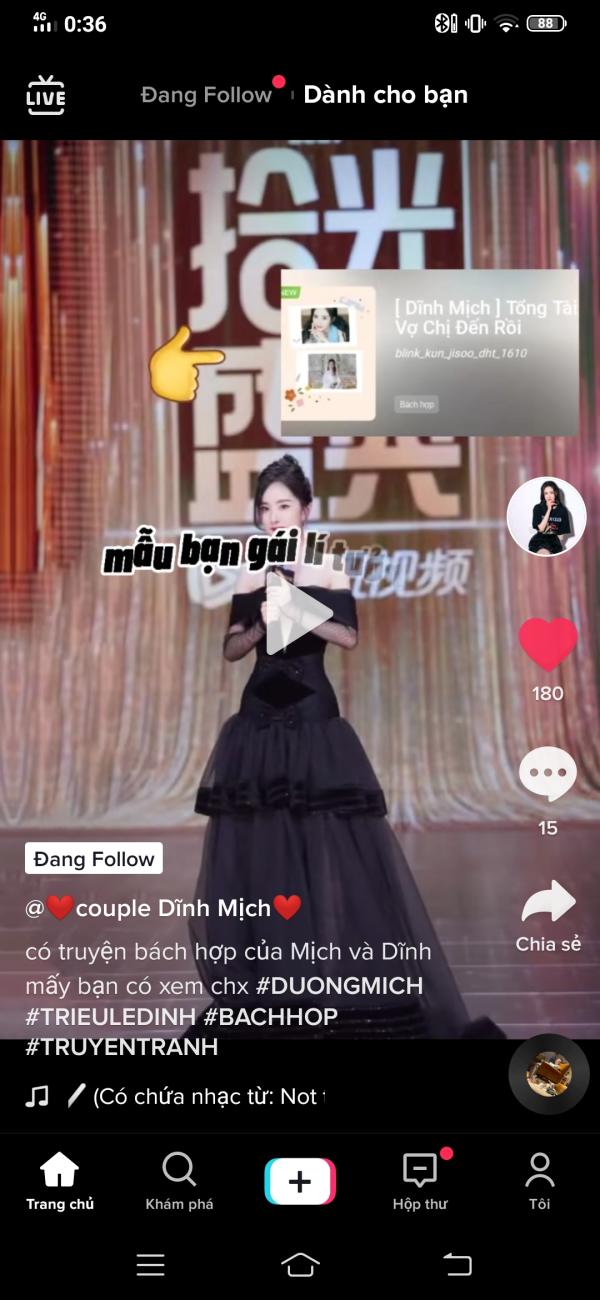Open the spinning music disc
The height and width of the screenshot is (1300, 600).
point(549,1075)
